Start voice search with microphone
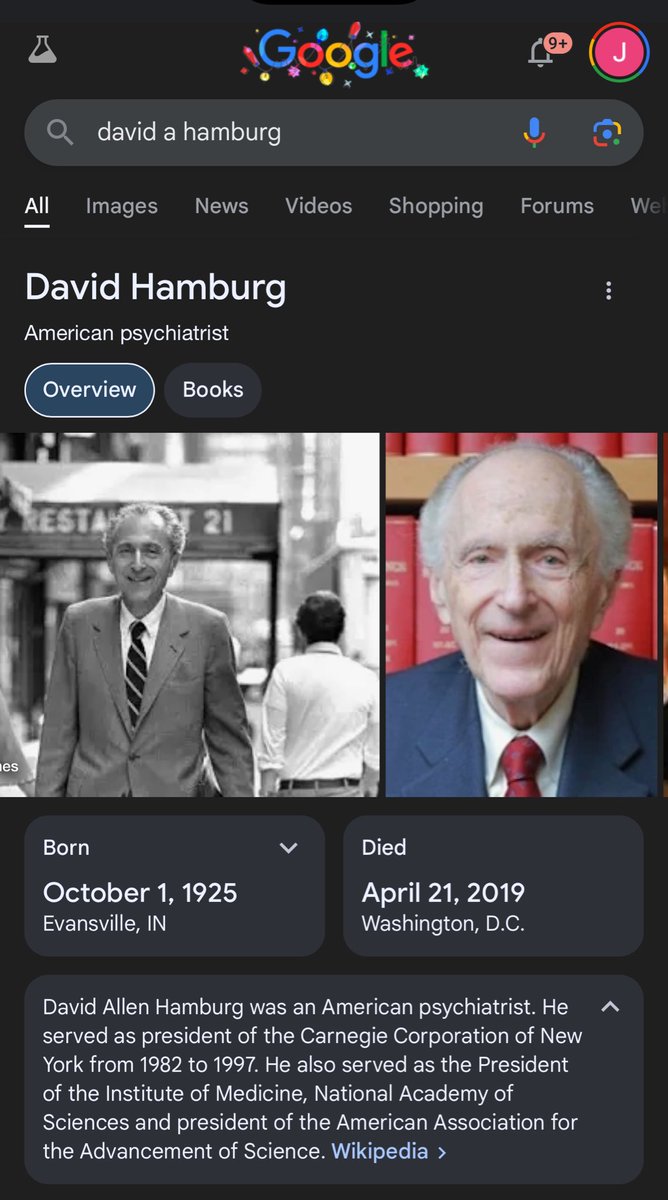The height and width of the screenshot is (1200, 668). pyautogui.click(x=534, y=132)
